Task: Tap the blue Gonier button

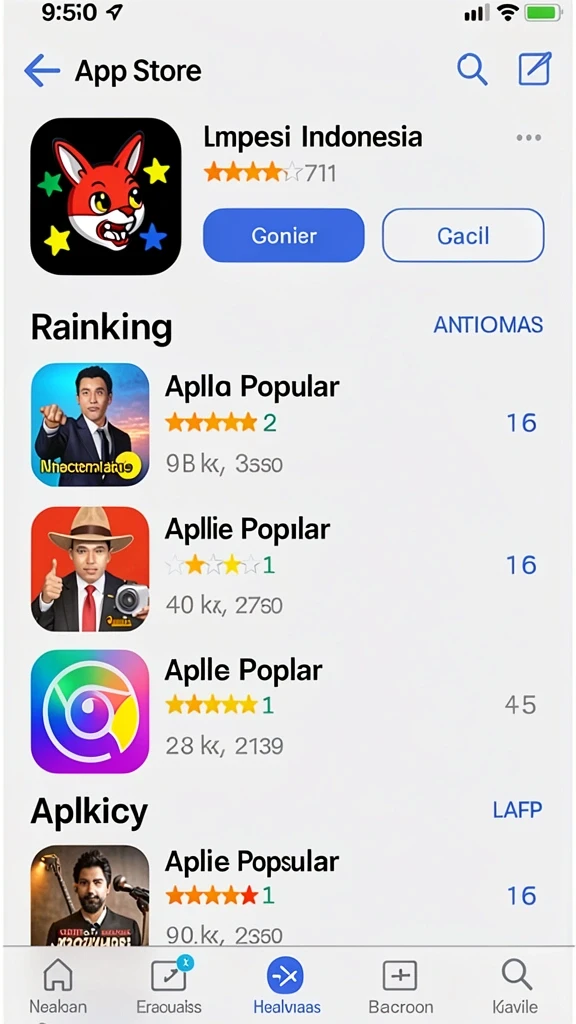Action: [x=283, y=236]
